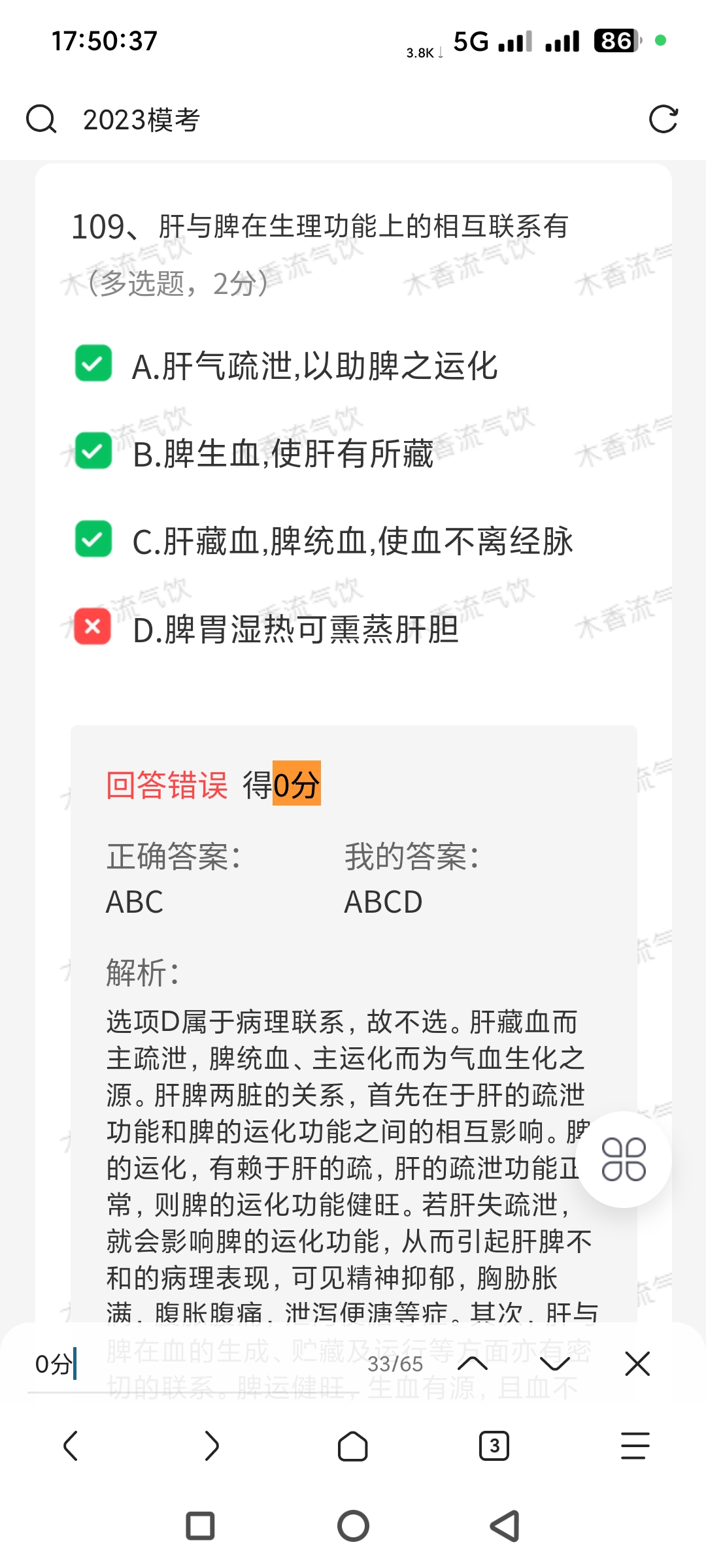Reload the page with refresh icon
Image resolution: width=706 pixels, height=1568 pixels.
[663, 120]
